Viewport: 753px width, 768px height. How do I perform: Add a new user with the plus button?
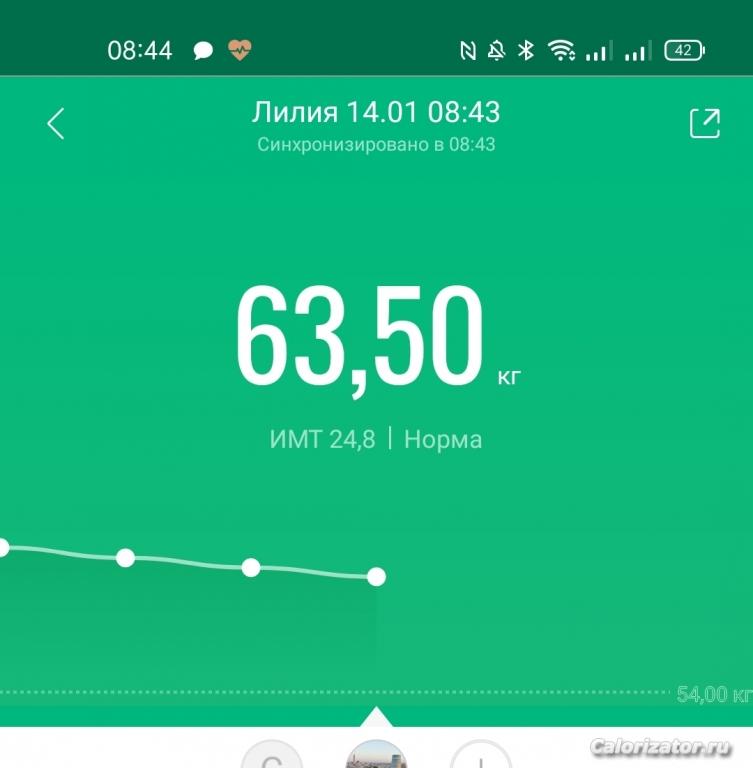(480, 757)
